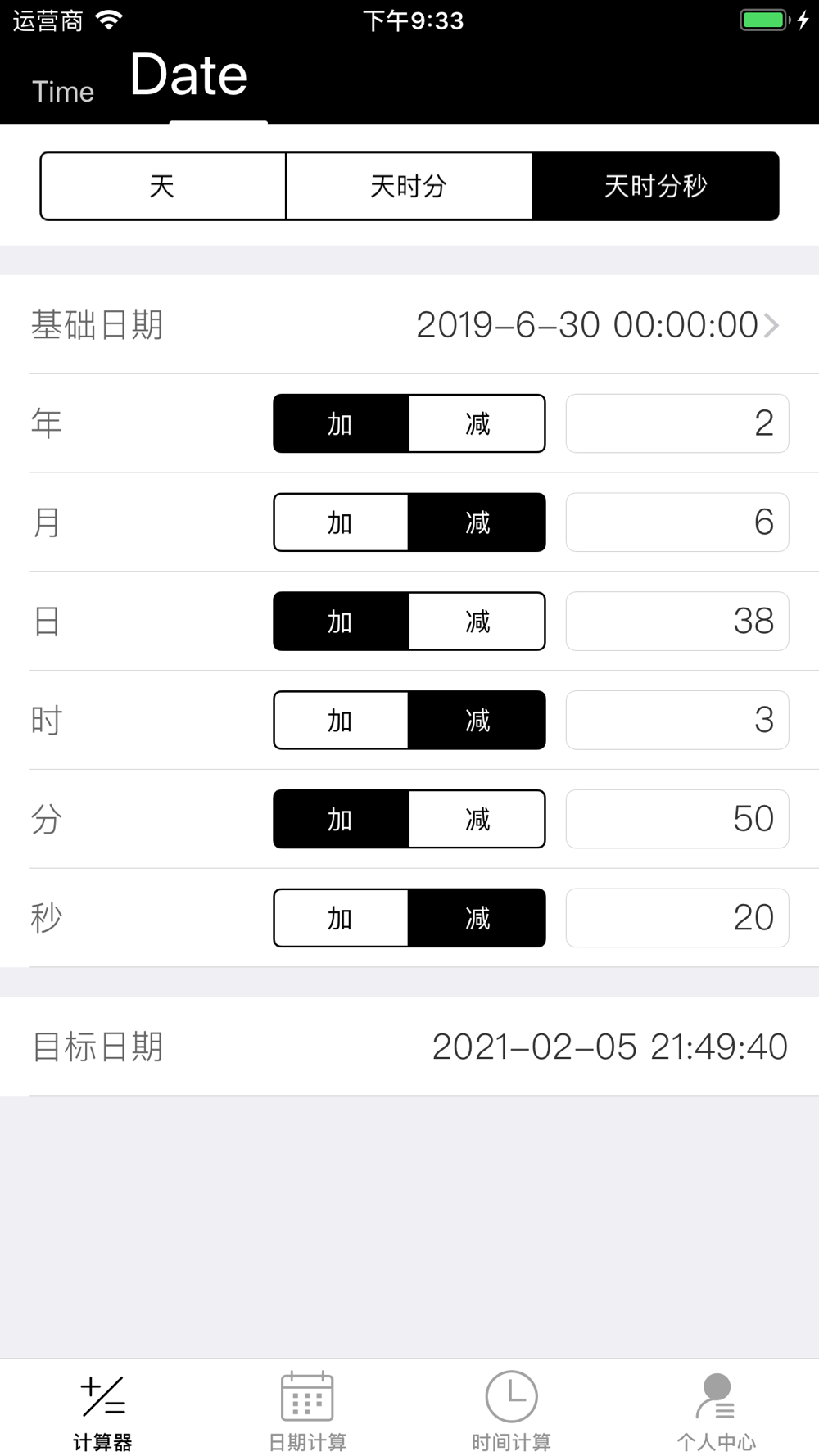Edit the 日 value field
Screen dimensions: 819x1456
click(x=677, y=622)
